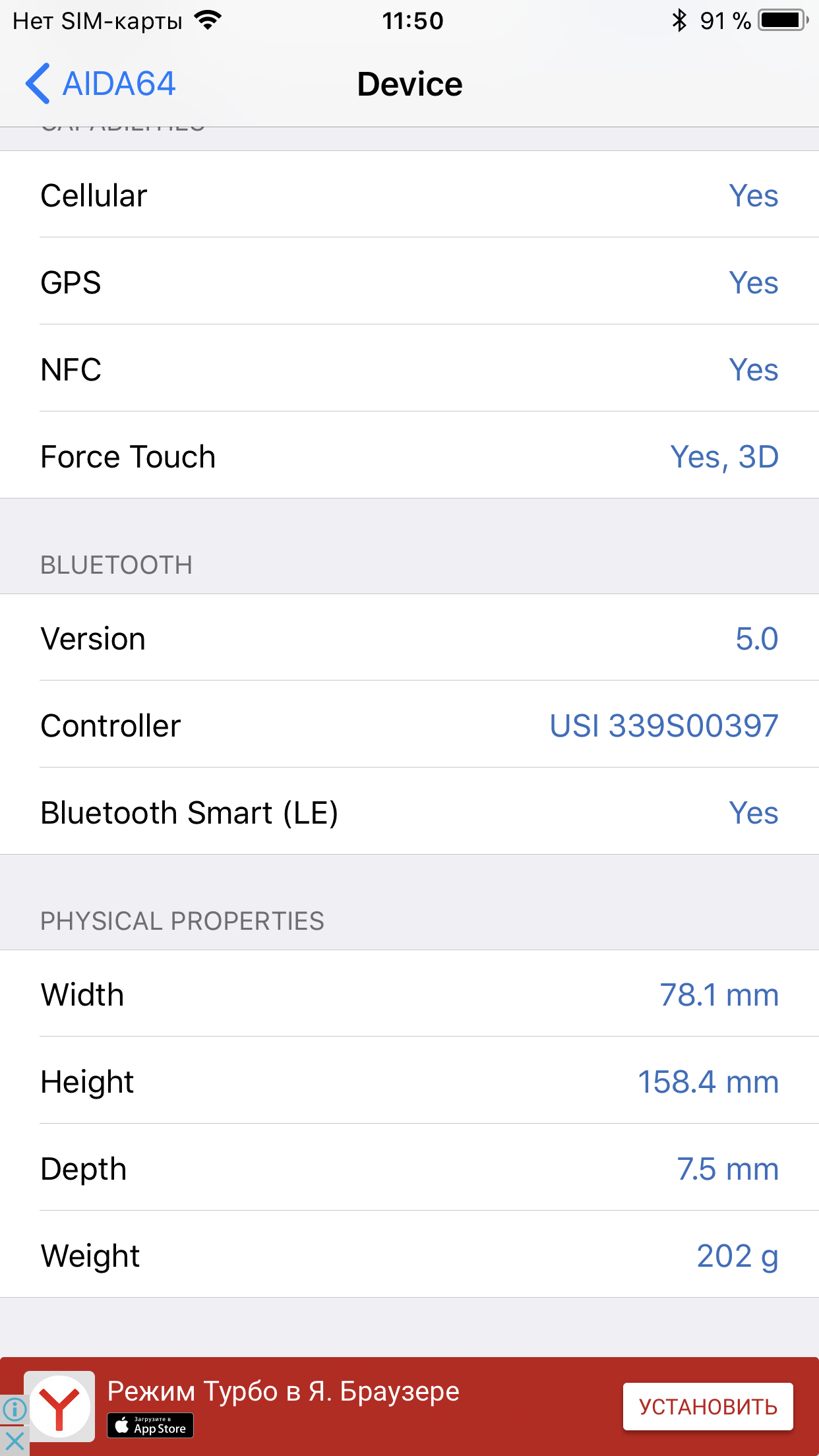
Task: Close the ad banner with the X icon
Action: click(14, 1441)
